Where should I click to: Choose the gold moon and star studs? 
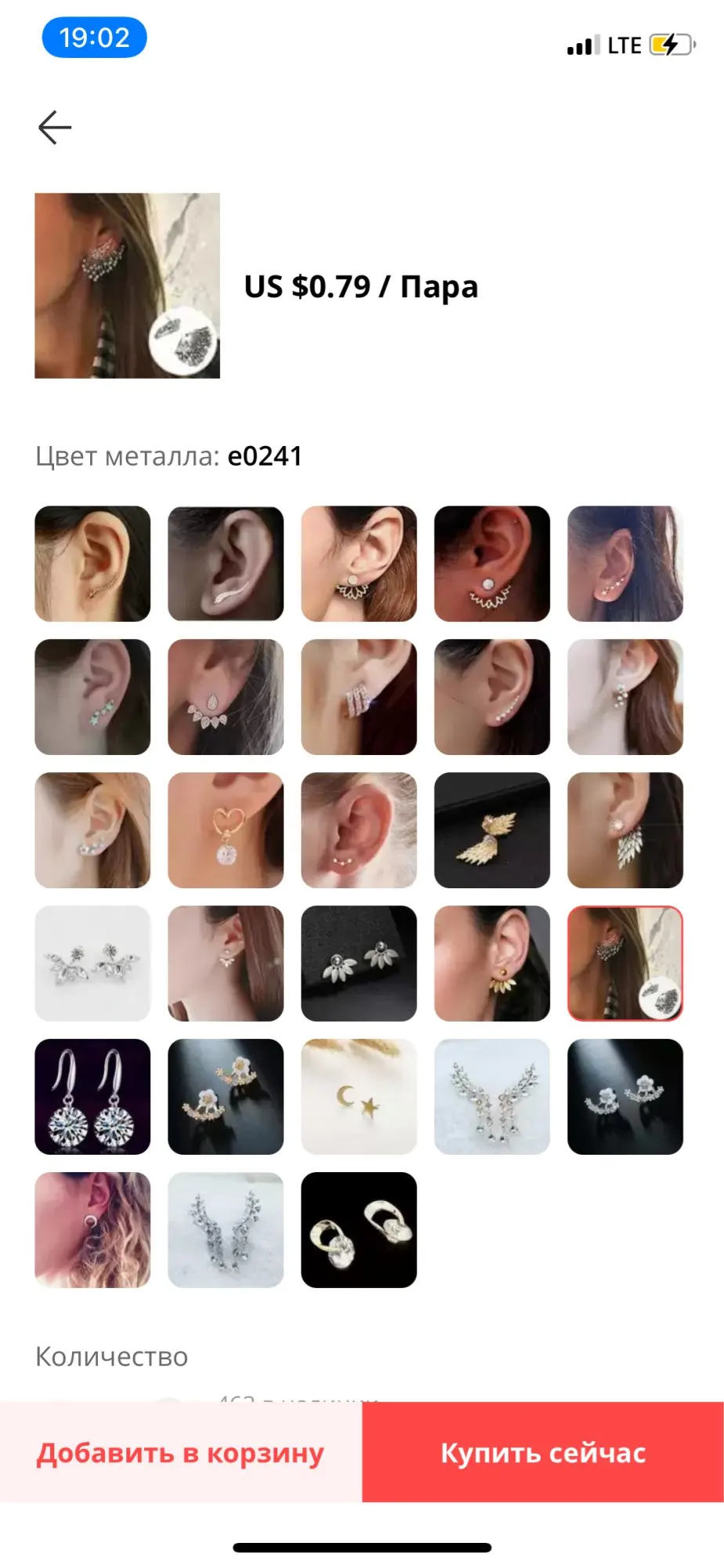tap(359, 1097)
